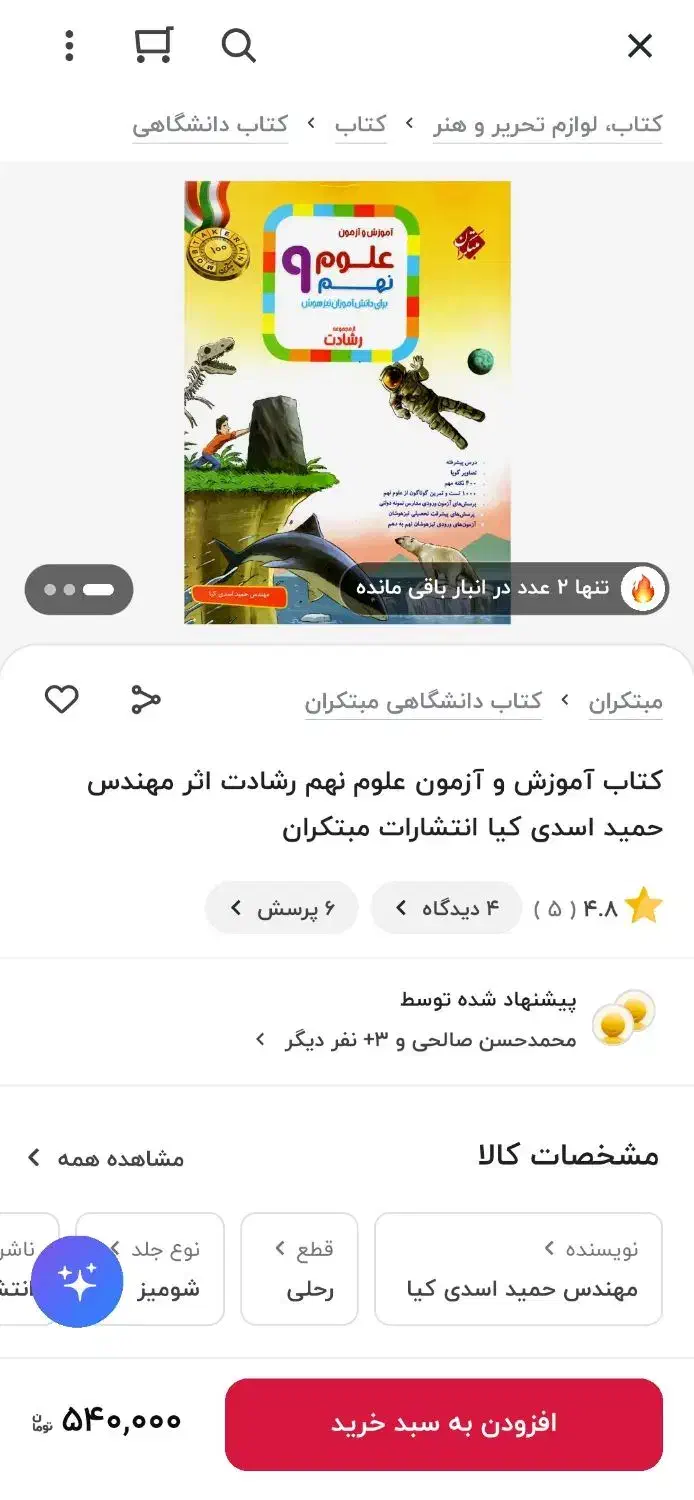Open the مبتکران brand link

(625, 702)
